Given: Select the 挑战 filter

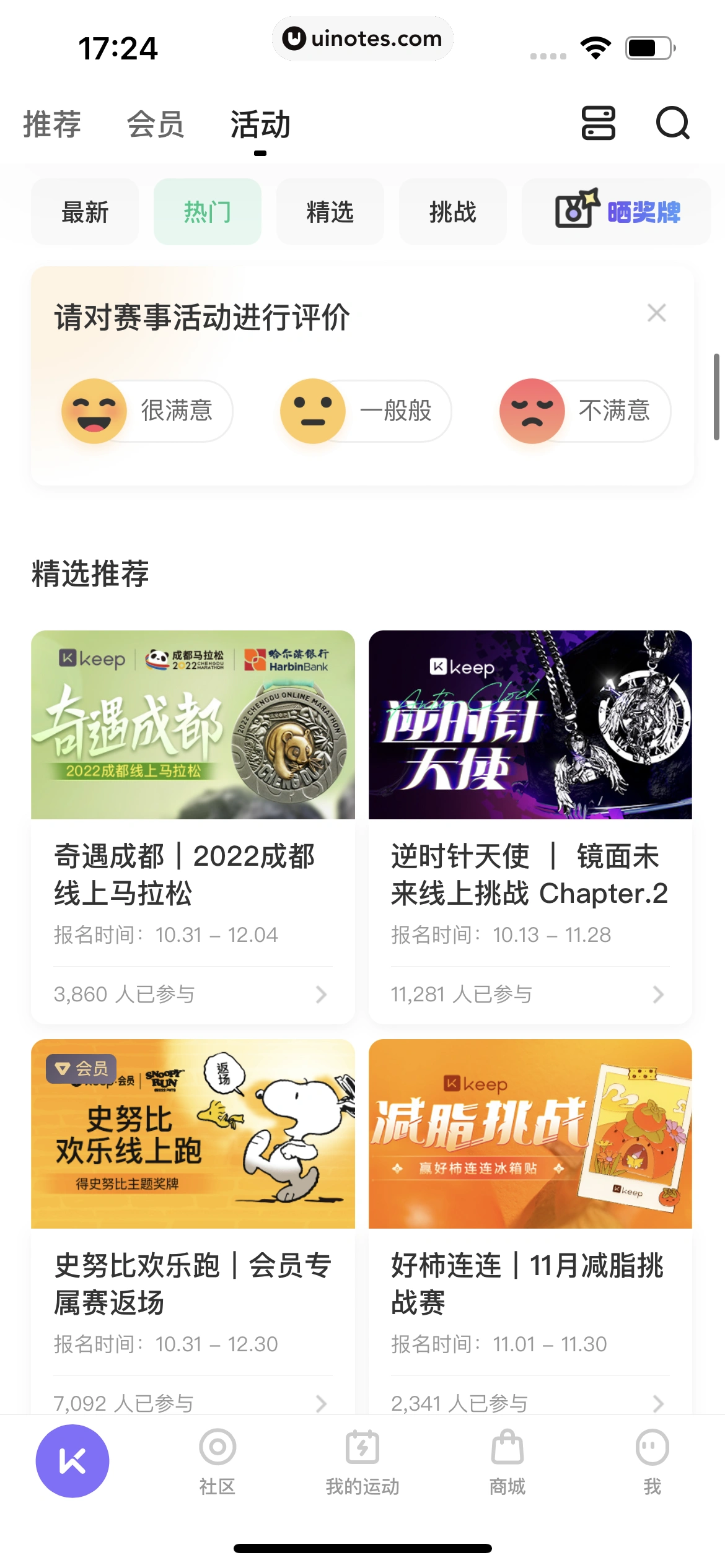Looking at the screenshot, I should 453,211.
